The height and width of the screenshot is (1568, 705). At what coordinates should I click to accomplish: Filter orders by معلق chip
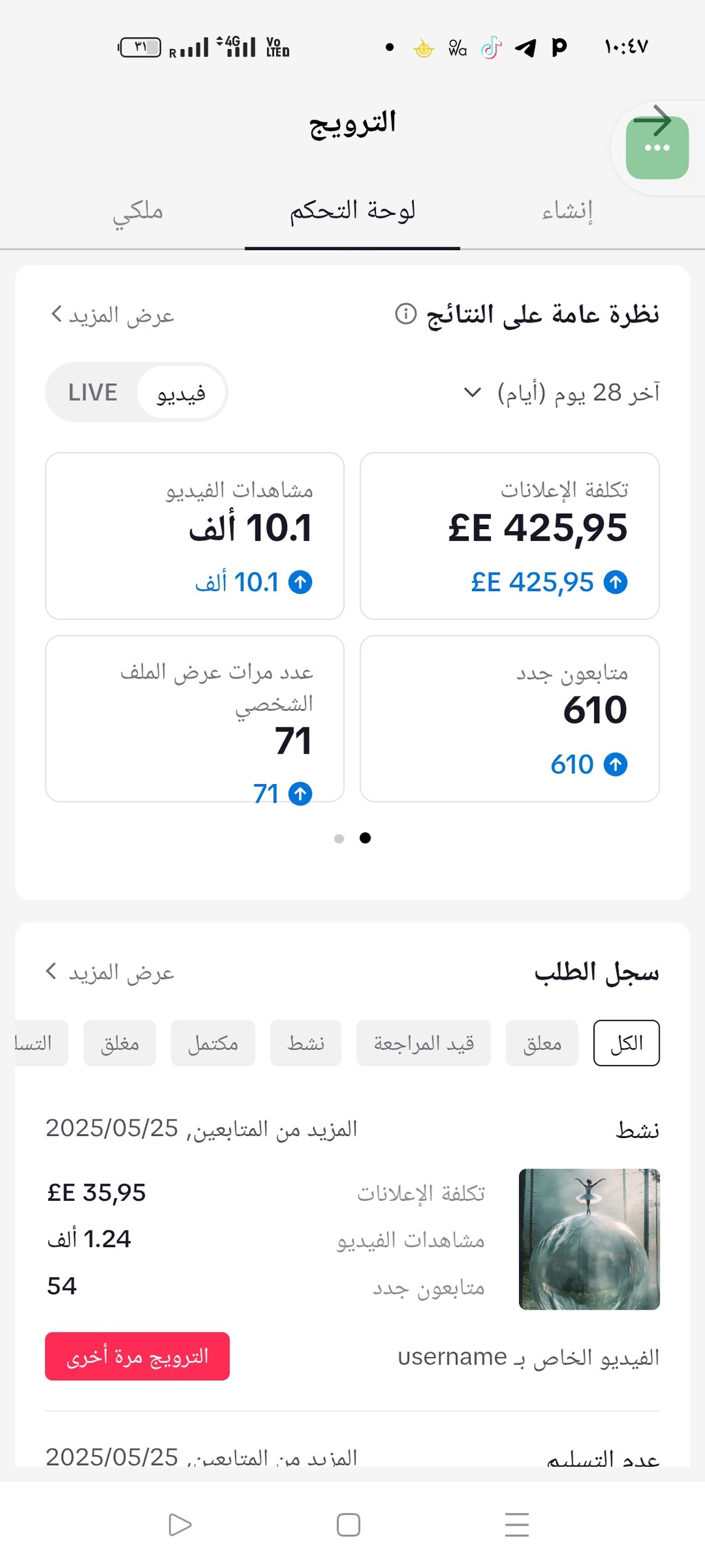(x=542, y=1043)
